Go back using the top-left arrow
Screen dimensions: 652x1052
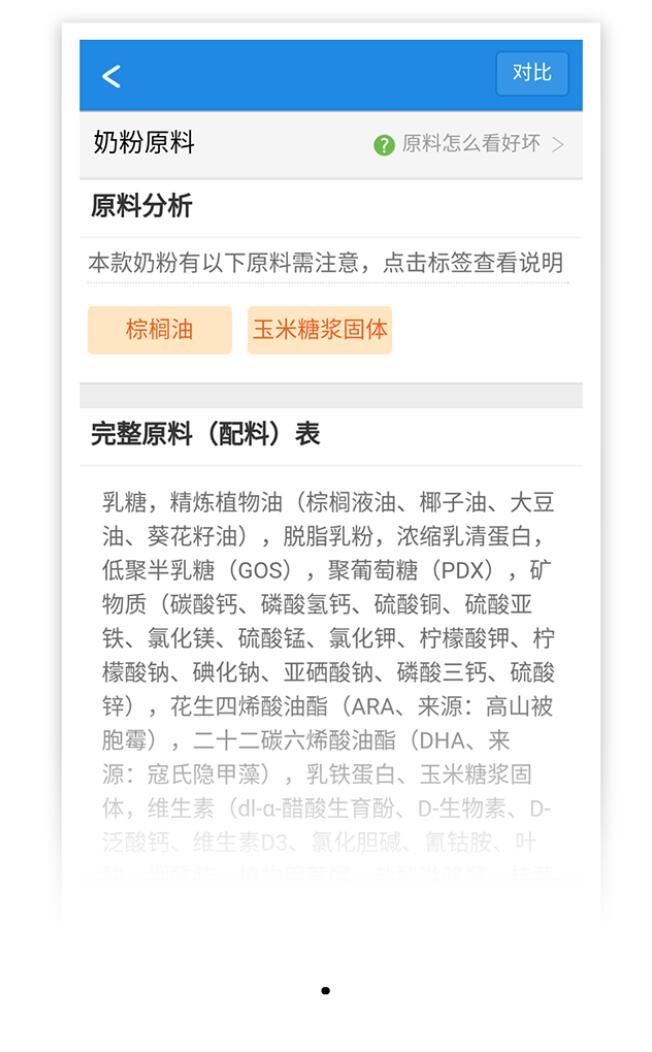point(111,76)
